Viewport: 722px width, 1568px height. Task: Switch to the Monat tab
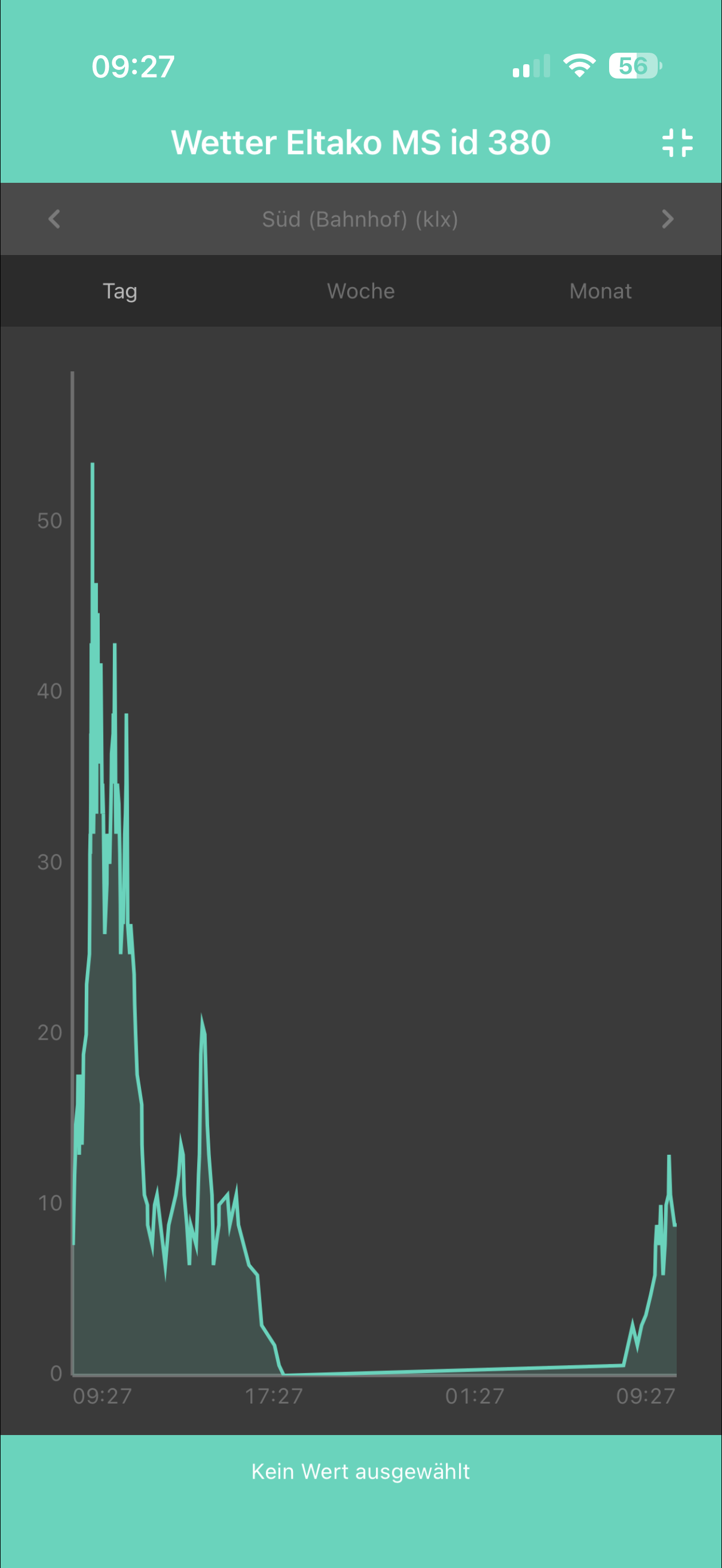601,291
